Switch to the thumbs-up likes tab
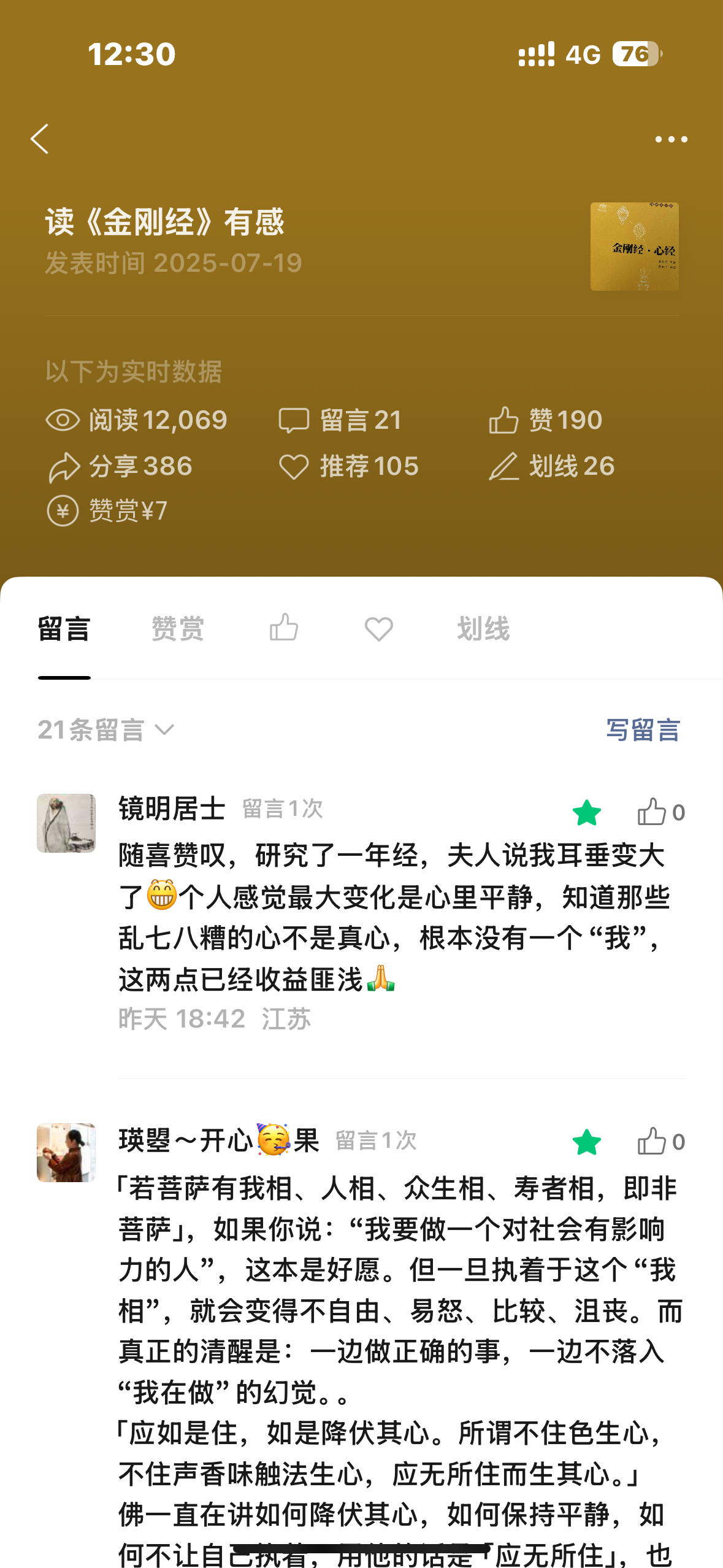 [x=284, y=628]
